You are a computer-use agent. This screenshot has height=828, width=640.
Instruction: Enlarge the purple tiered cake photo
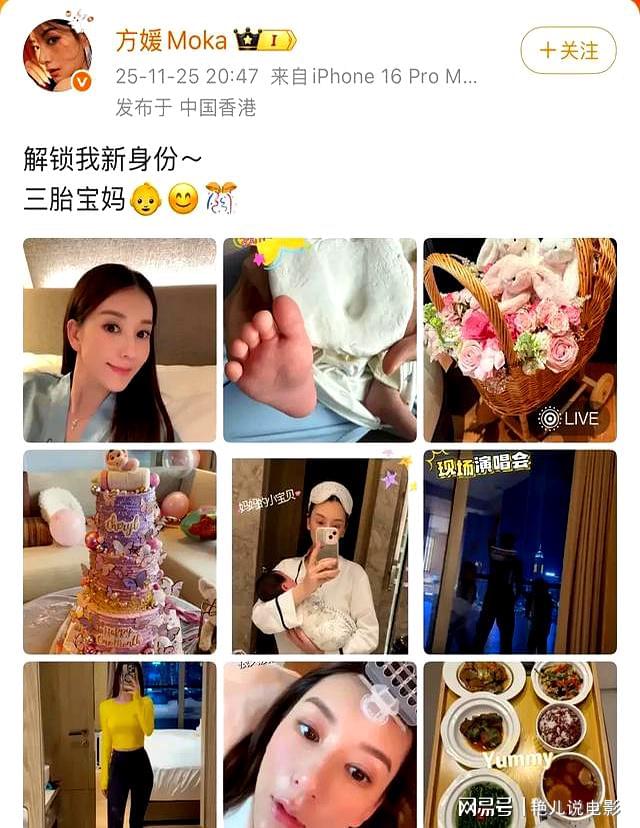(120, 552)
